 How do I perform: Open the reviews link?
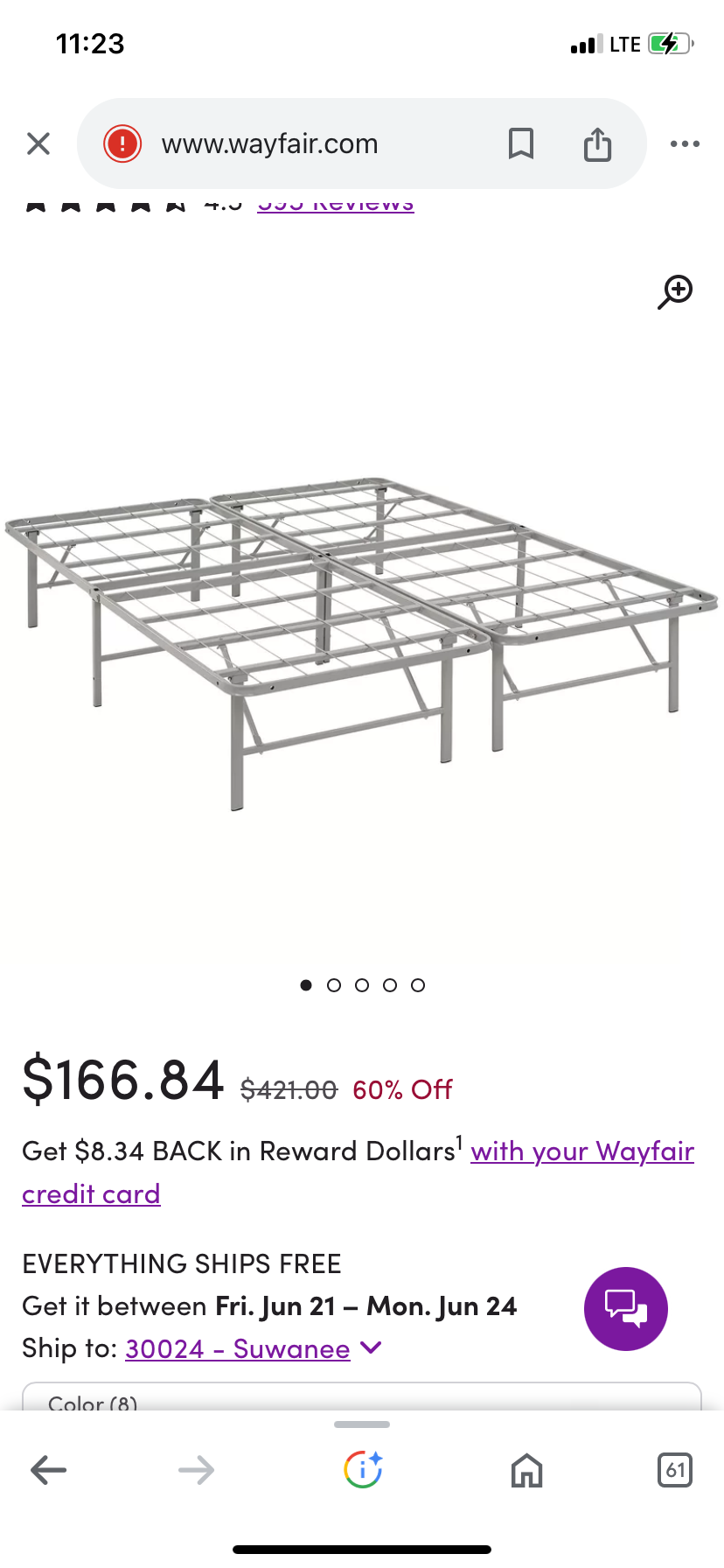(336, 205)
